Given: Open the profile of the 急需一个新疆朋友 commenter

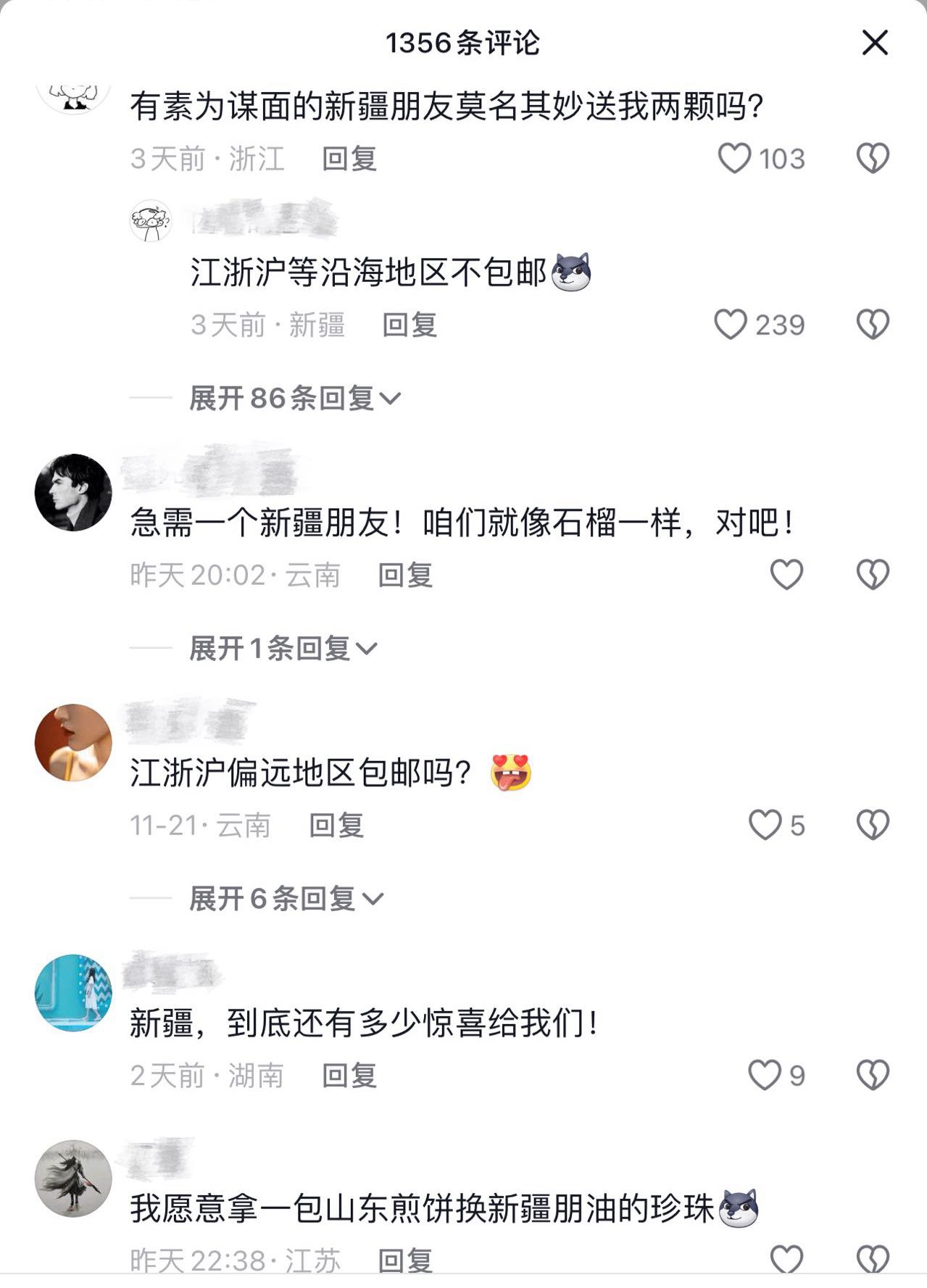Looking at the screenshot, I should [73, 492].
